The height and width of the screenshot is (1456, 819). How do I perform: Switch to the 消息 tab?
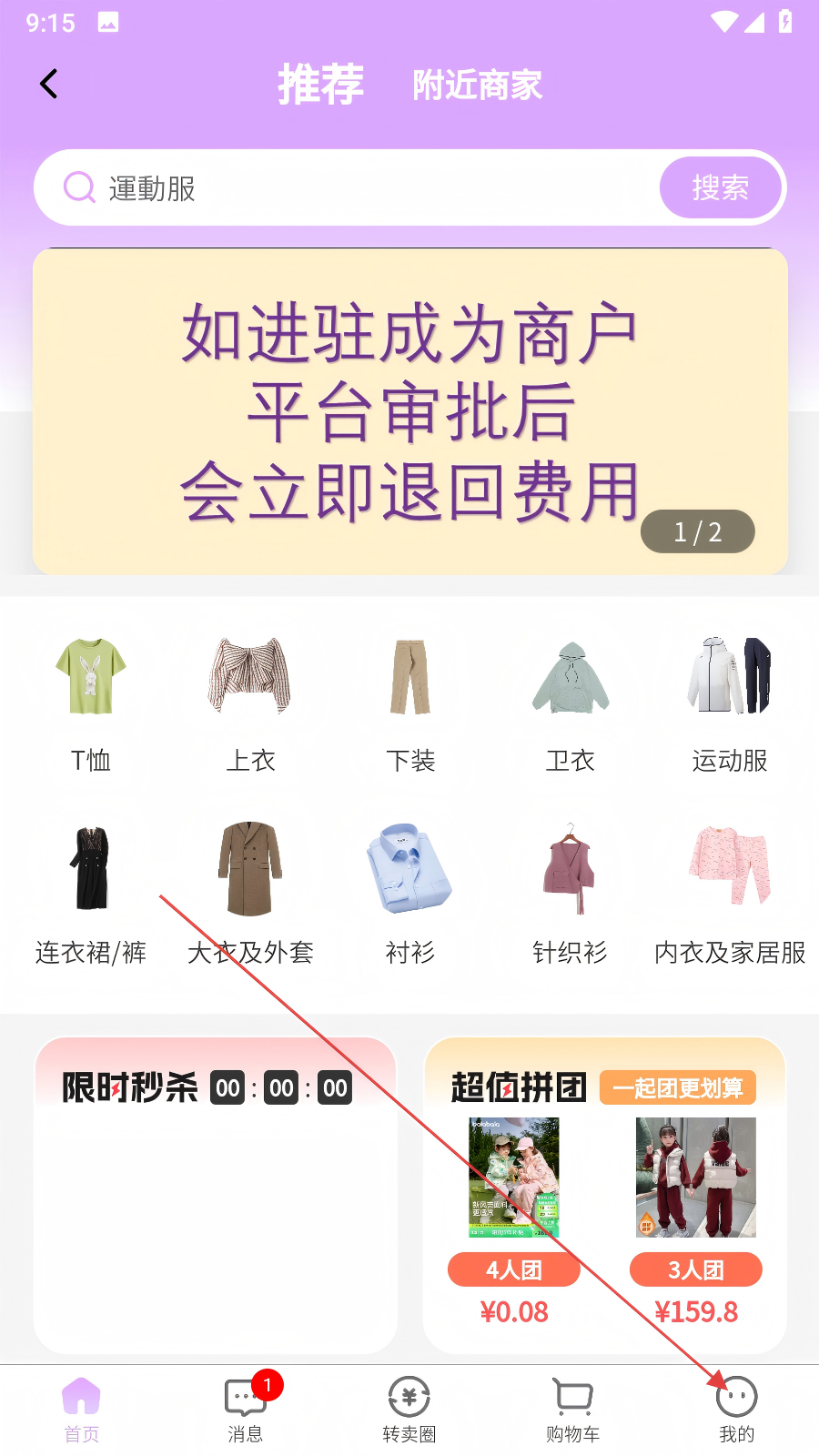[x=245, y=1410]
